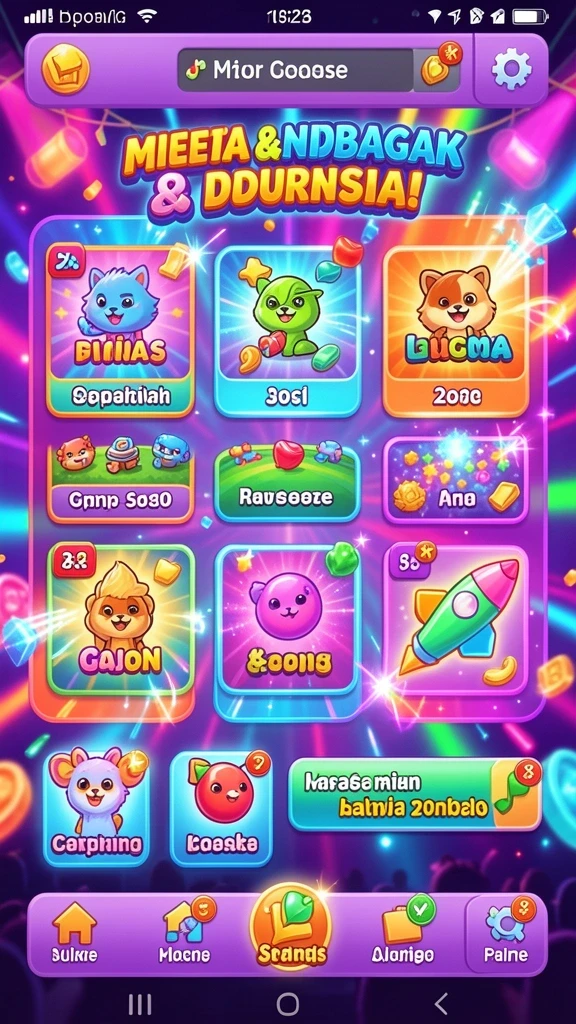Select the green creature 3osl card
576x1024 pixels.
pyautogui.click(x=287, y=331)
